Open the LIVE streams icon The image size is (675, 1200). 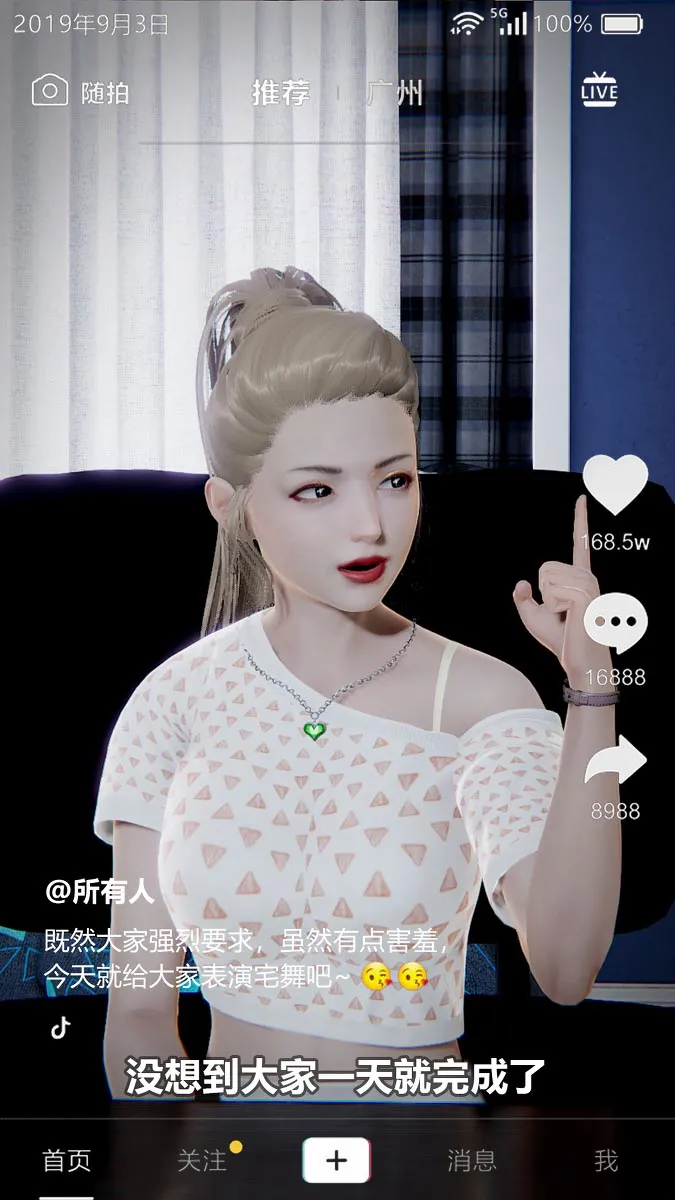[x=599, y=91]
